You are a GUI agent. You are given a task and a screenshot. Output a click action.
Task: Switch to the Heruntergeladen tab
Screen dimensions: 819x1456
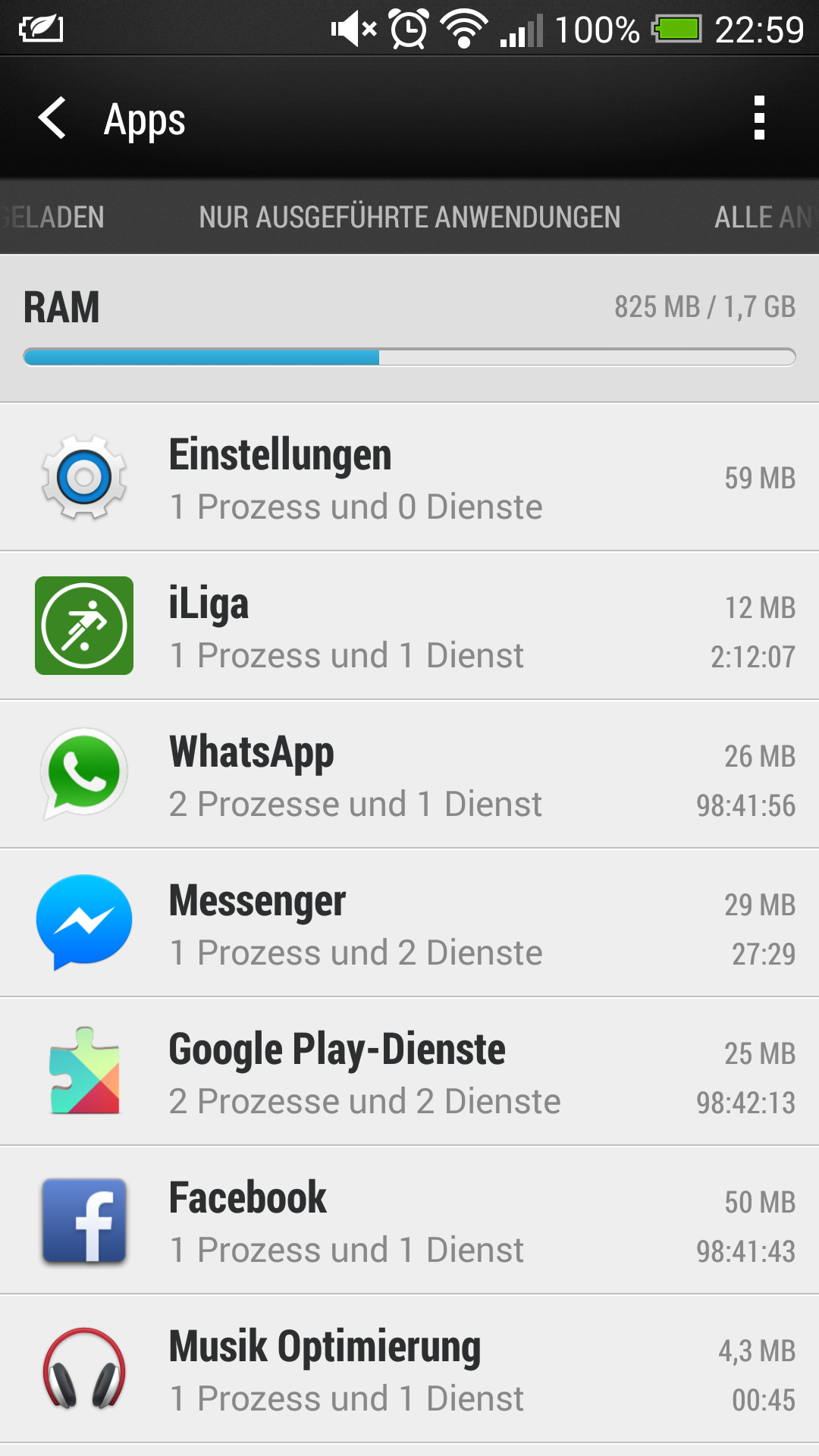pos(53,218)
